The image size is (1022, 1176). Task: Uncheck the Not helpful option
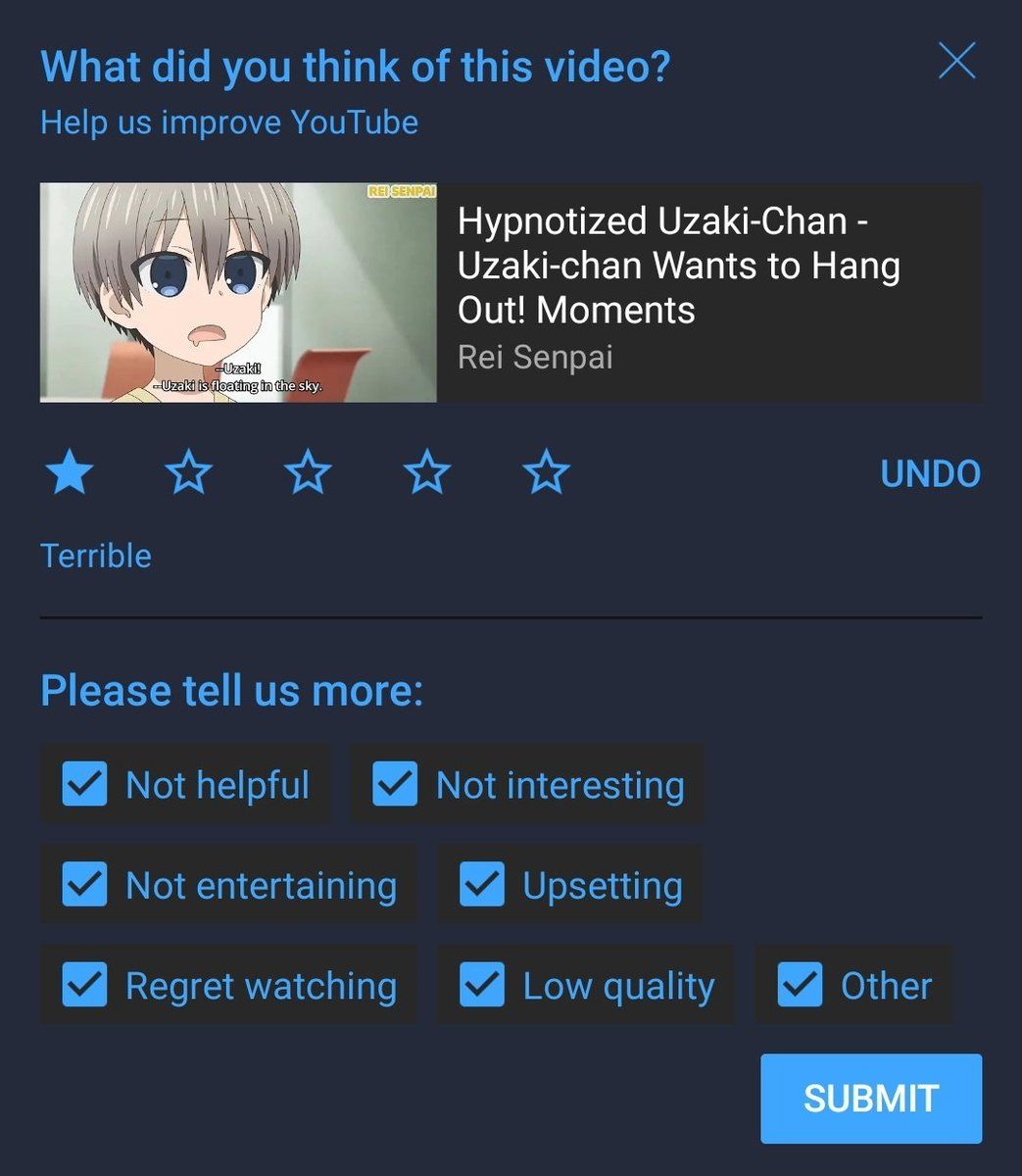tap(85, 784)
